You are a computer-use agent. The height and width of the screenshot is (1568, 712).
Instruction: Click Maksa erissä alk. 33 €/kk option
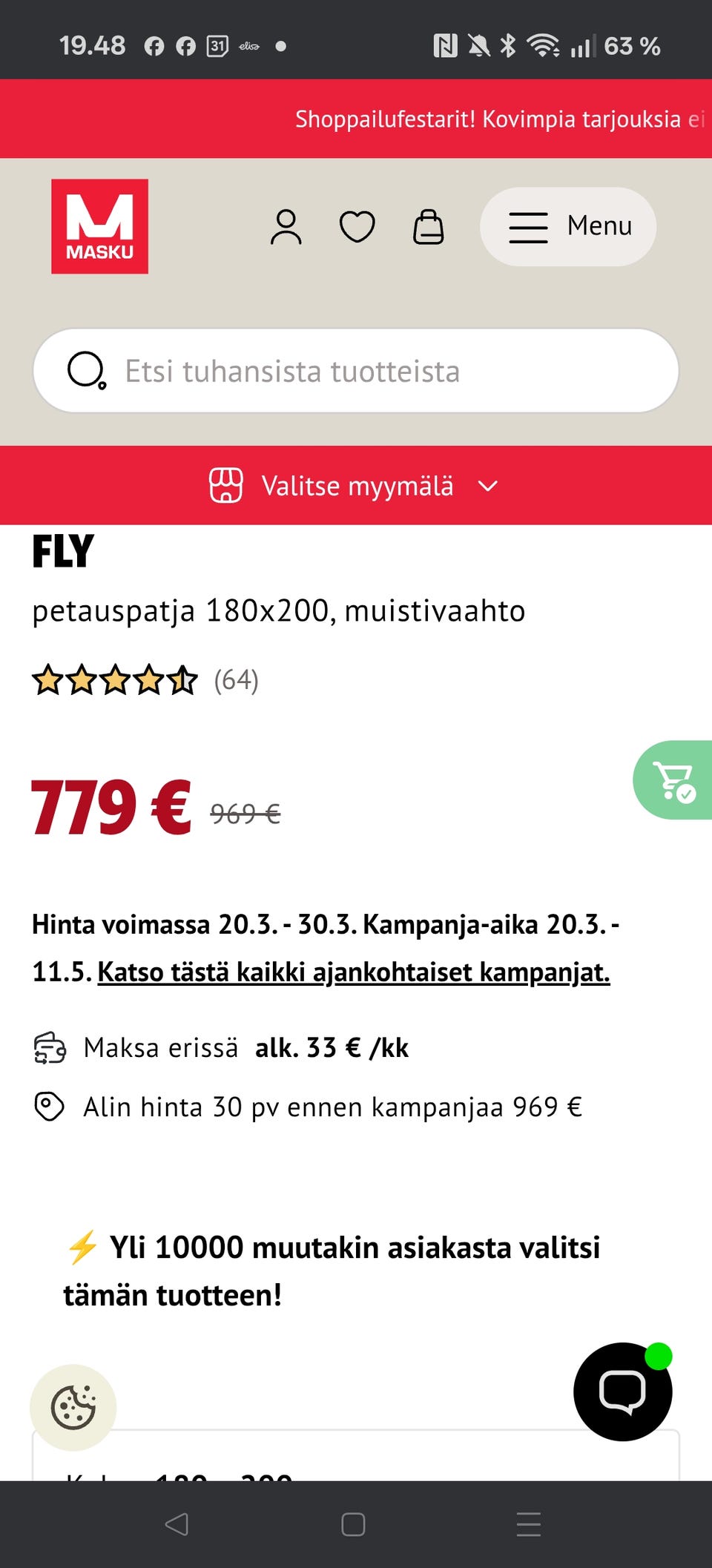coord(245,1047)
